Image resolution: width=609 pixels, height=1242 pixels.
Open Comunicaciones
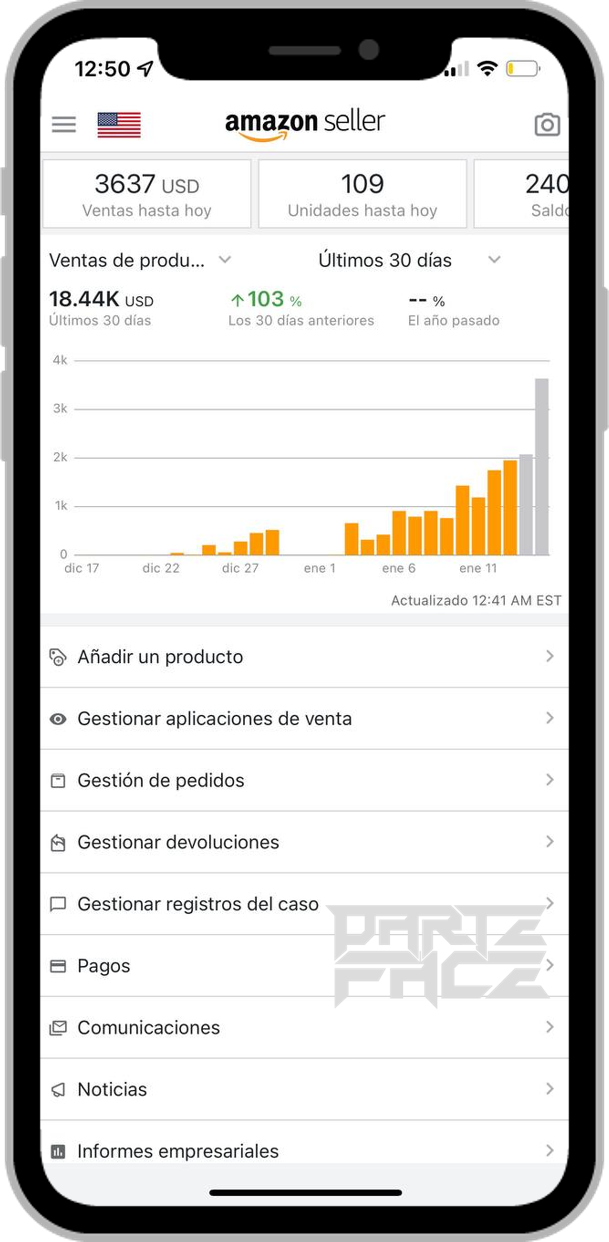304,1029
